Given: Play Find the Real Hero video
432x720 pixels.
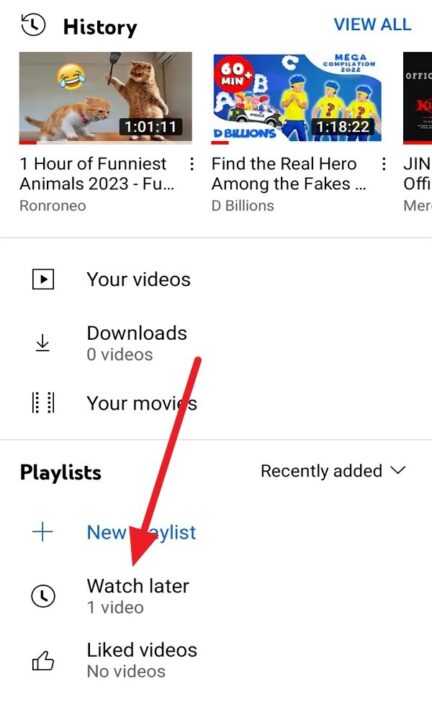Looking at the screenshot, I should (x=297, y=98).
